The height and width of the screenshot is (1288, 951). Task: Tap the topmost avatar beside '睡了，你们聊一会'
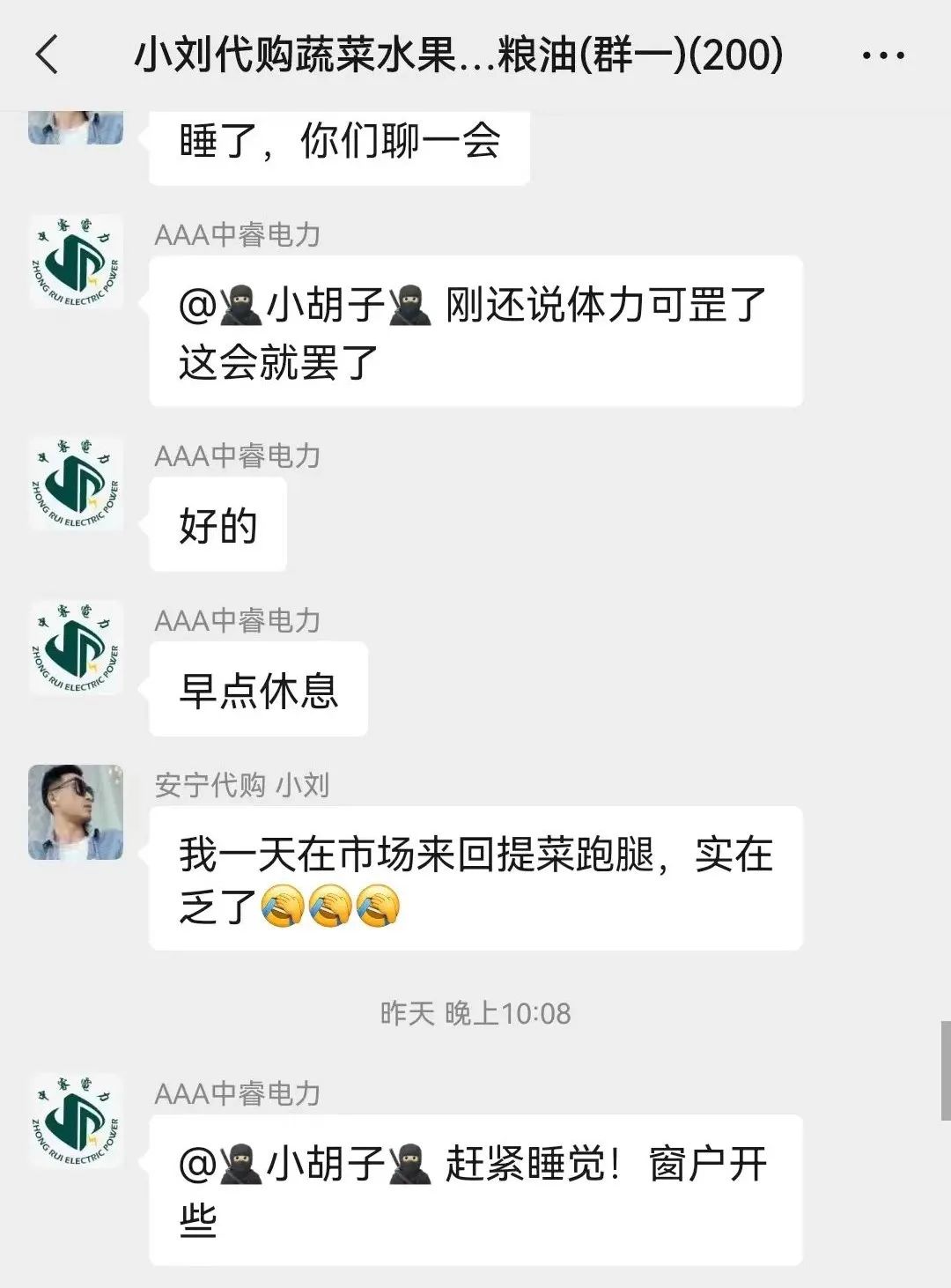(x=77, y=132)
